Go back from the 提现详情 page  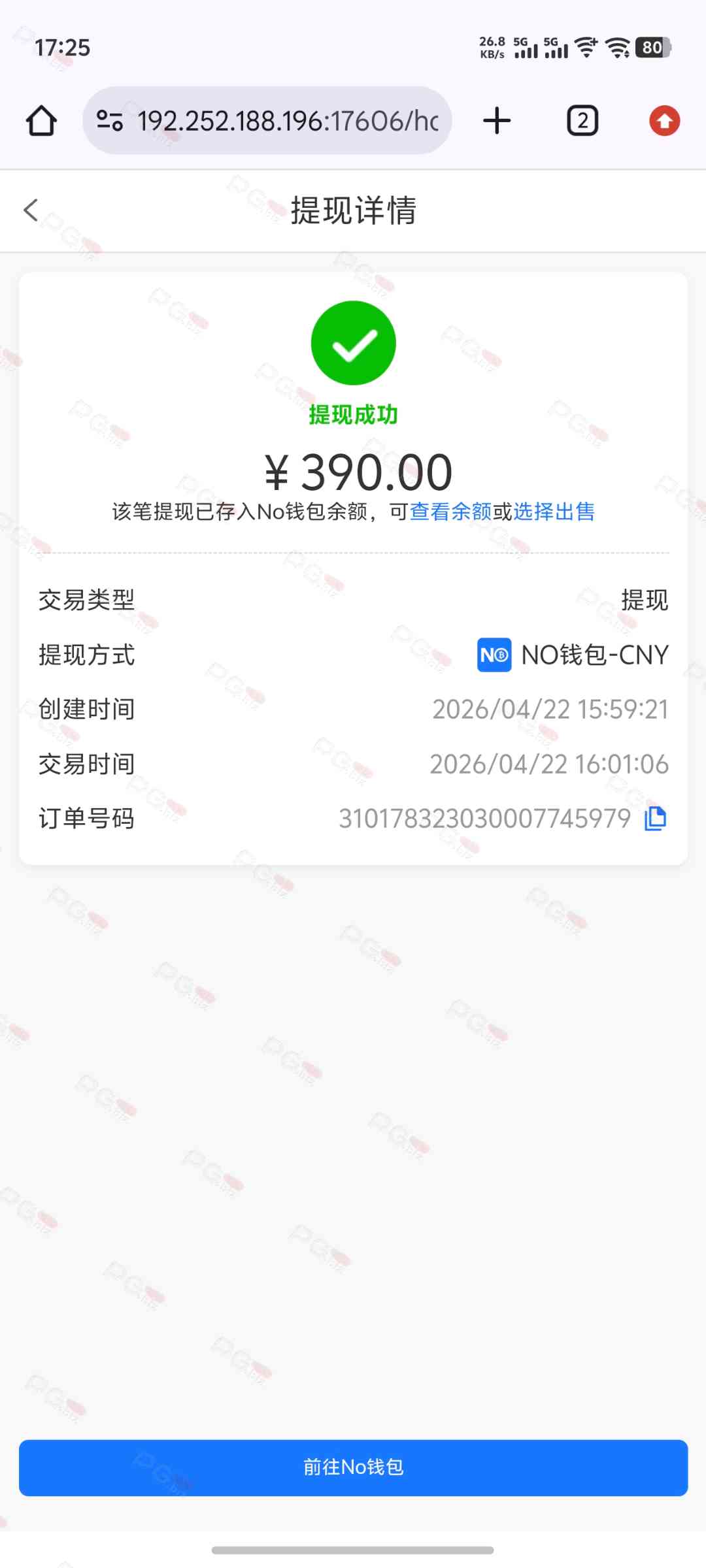pos(31,210)
